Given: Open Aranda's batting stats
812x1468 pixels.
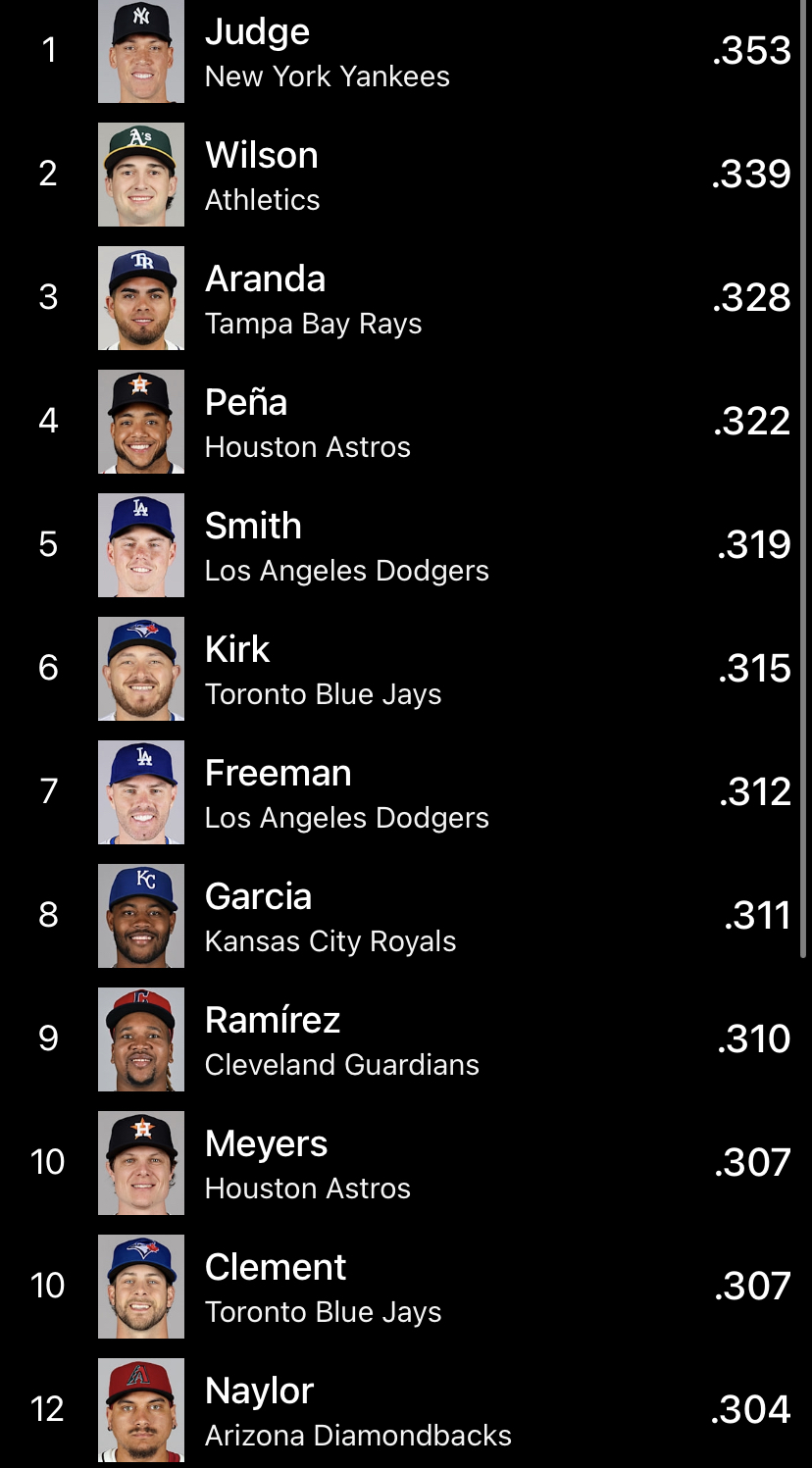Looking at the screenshot, I should click(x=406, y=298).
